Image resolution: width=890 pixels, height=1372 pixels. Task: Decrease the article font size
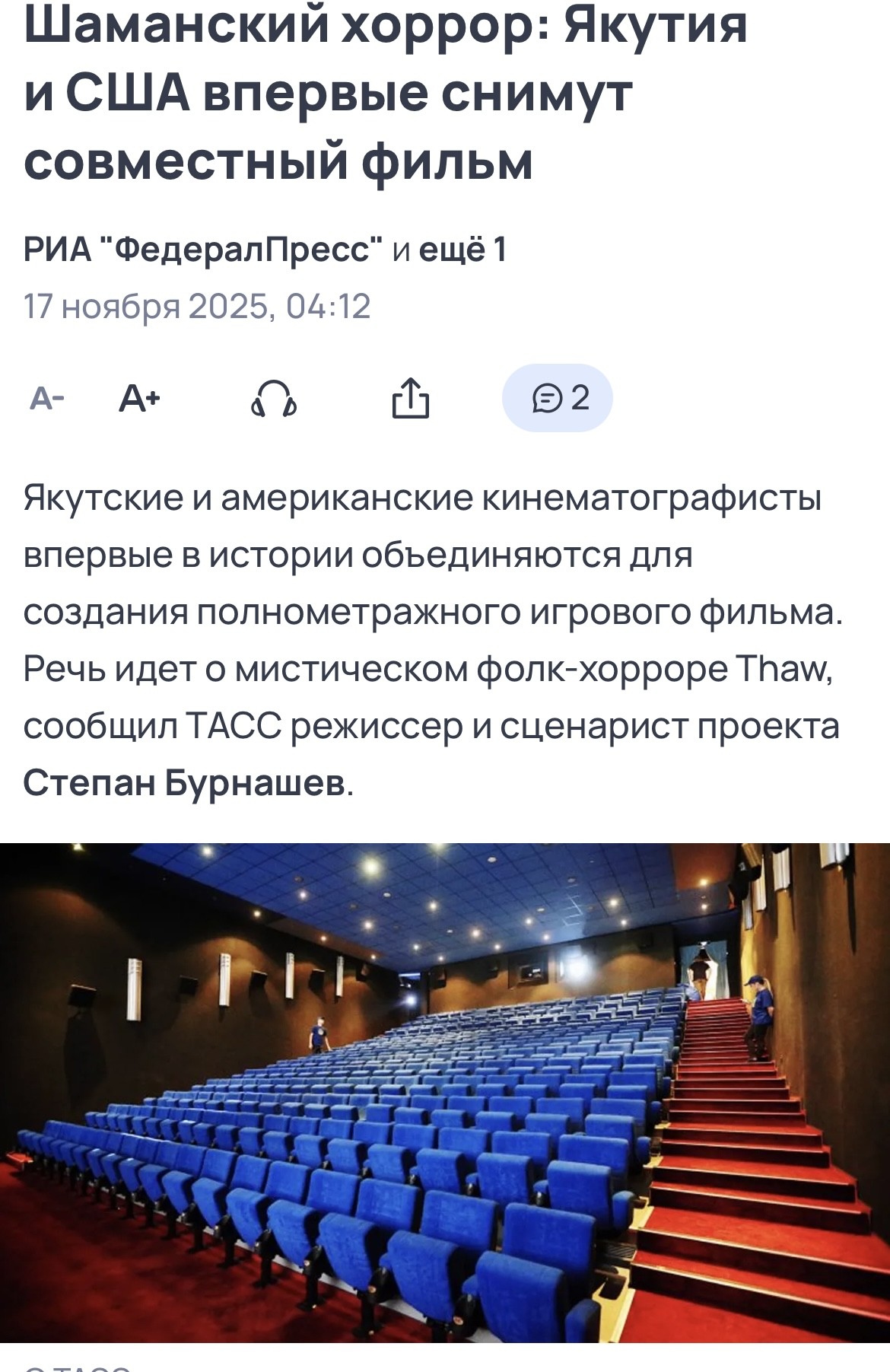click(47, 398)
